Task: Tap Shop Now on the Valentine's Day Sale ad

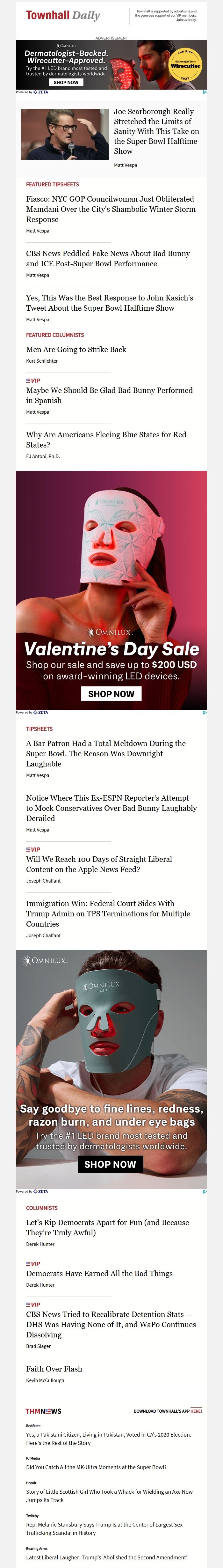Action: [x=111, y=693]
